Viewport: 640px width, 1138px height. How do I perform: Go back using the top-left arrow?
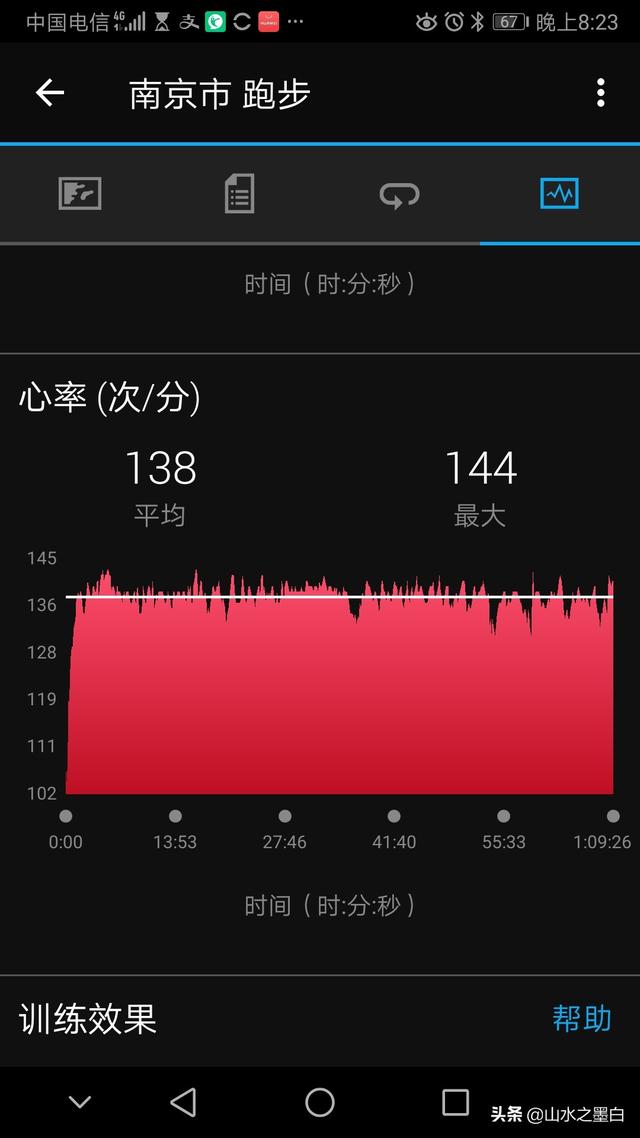[50, 93]
